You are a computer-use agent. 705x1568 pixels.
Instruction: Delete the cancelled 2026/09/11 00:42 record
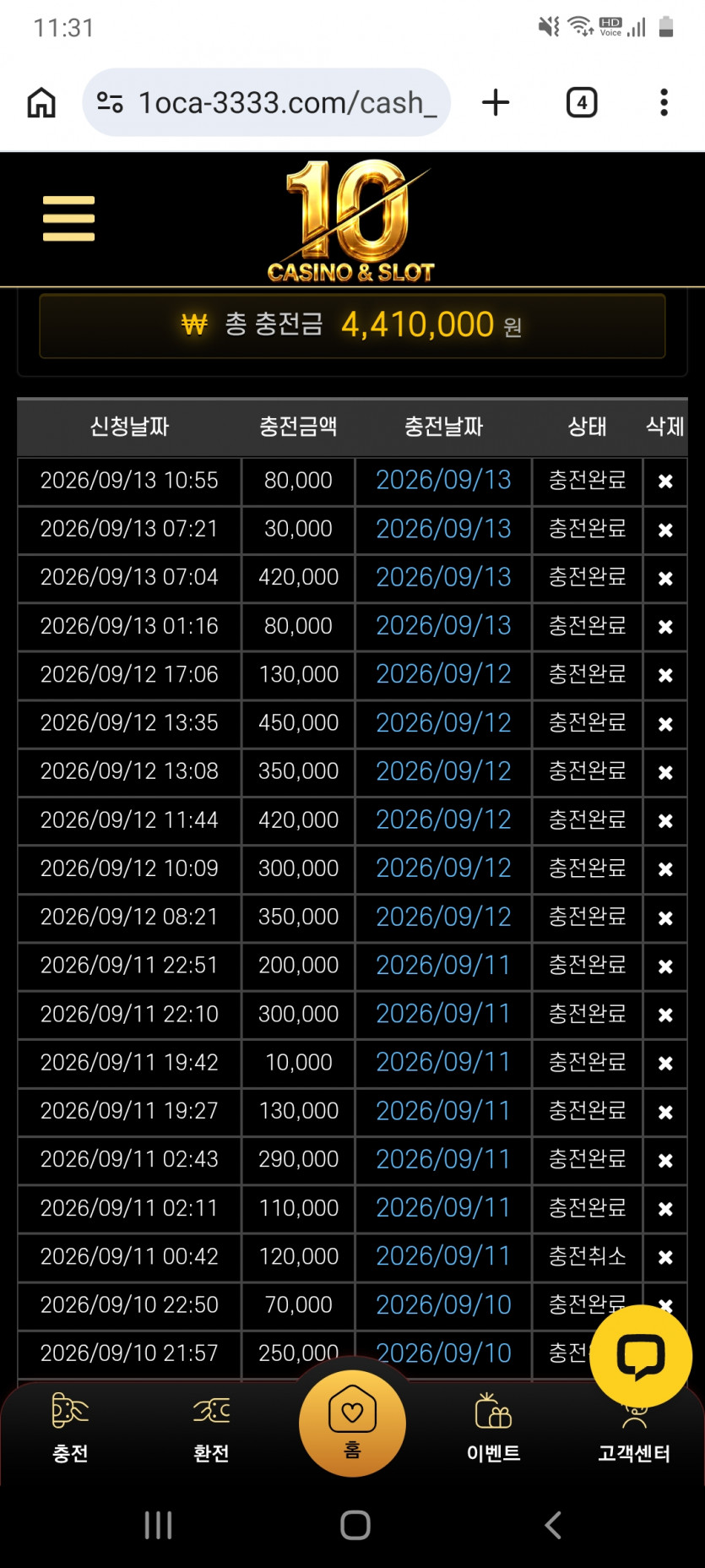click(x=665, y=1257)
